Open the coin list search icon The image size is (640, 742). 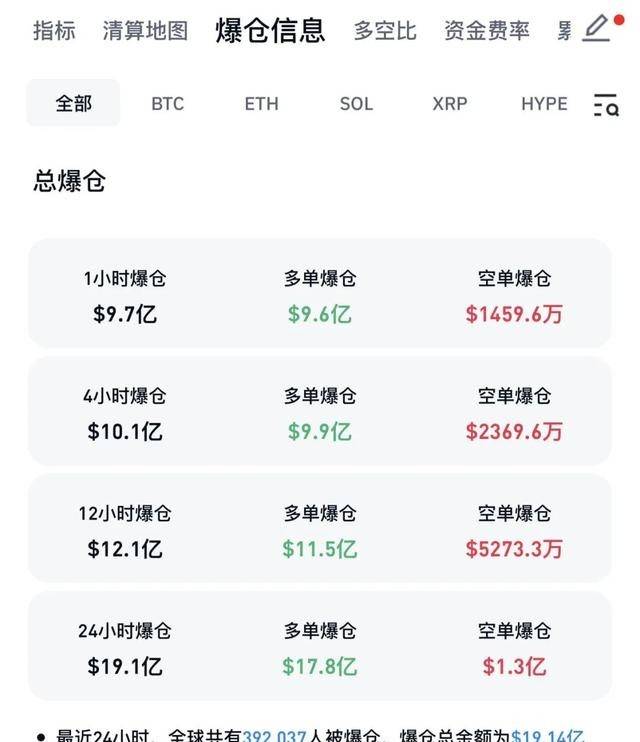pyautogui.click(x=606, y=104)
